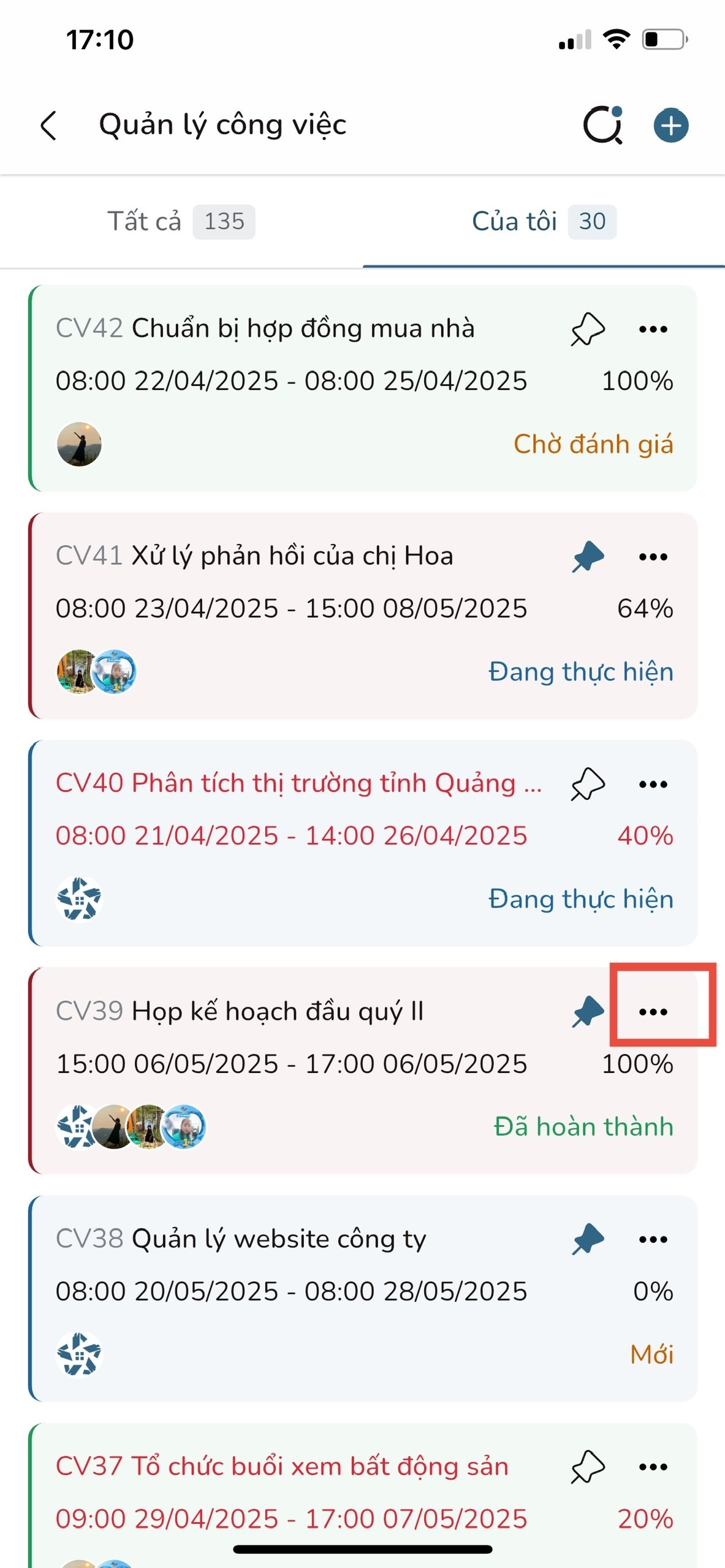Unpin task CV39

(588, 1012)
